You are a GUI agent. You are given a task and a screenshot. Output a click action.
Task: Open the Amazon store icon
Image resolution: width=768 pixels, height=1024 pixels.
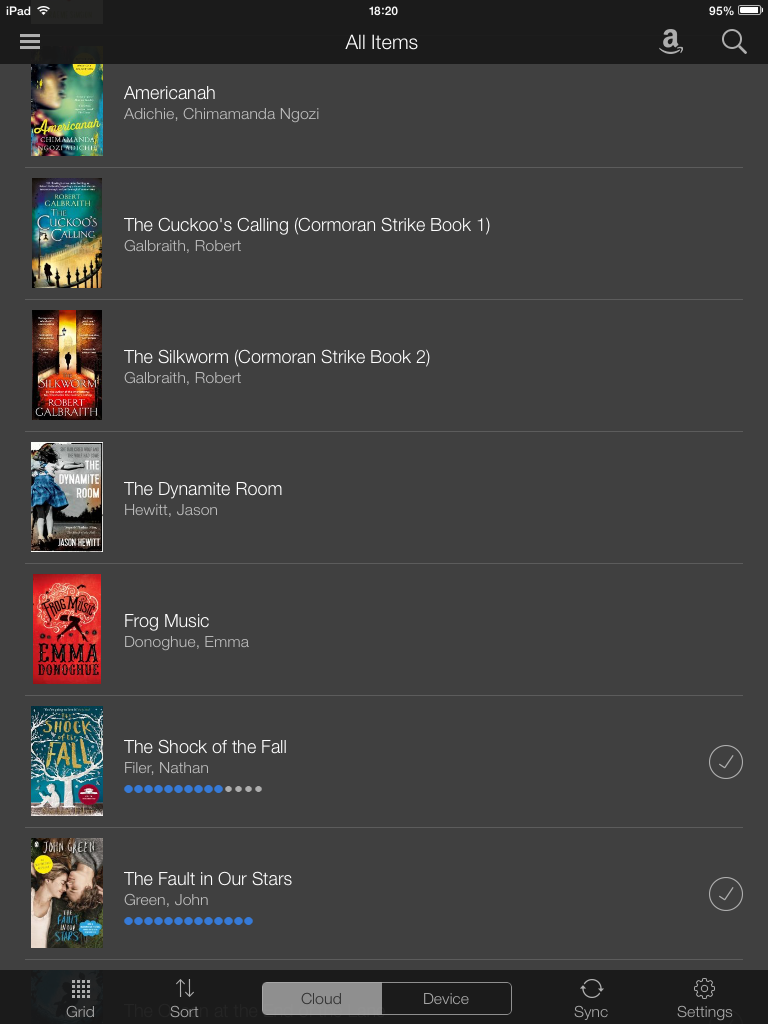click(x=671, y=42)
